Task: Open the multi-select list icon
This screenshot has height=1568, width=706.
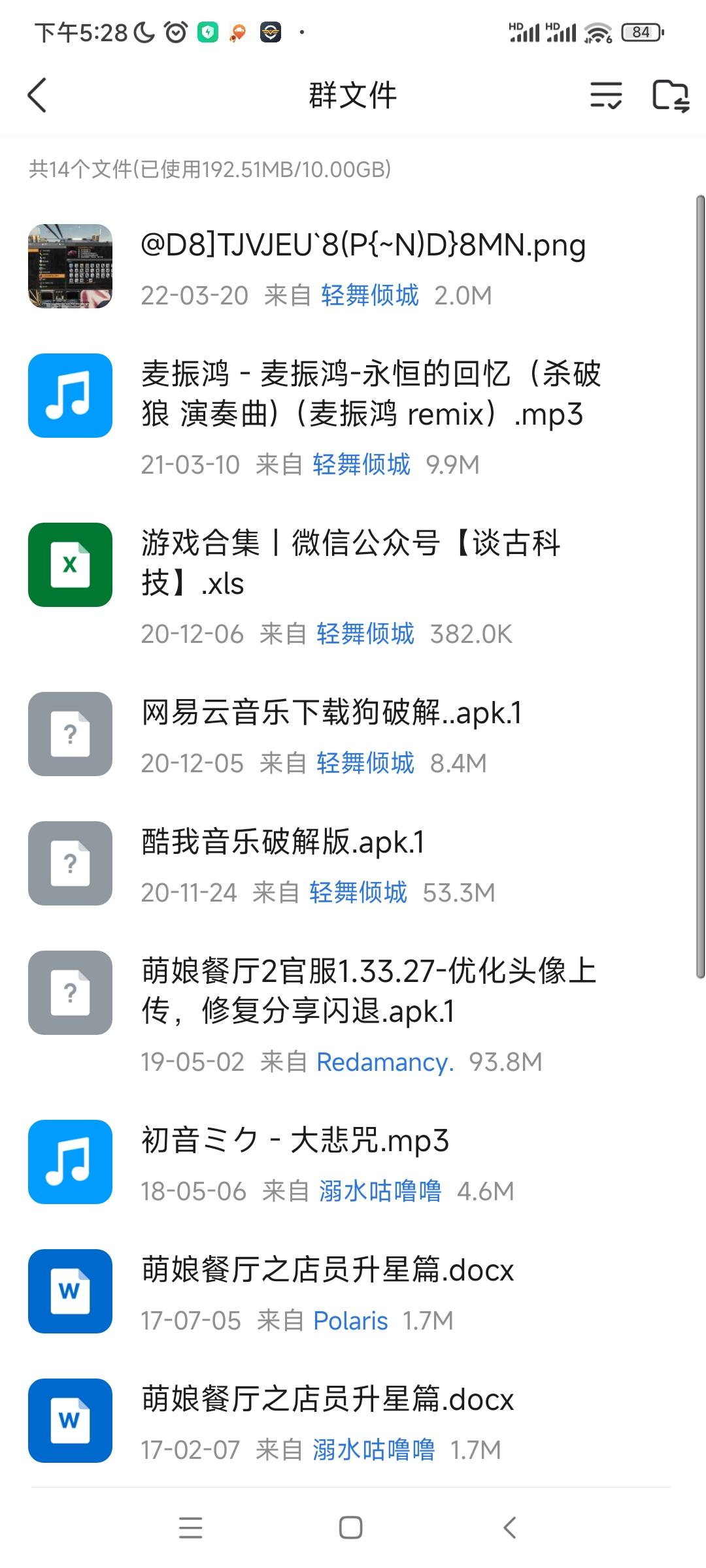Action: pyautogui.click(x=606, y=95)
